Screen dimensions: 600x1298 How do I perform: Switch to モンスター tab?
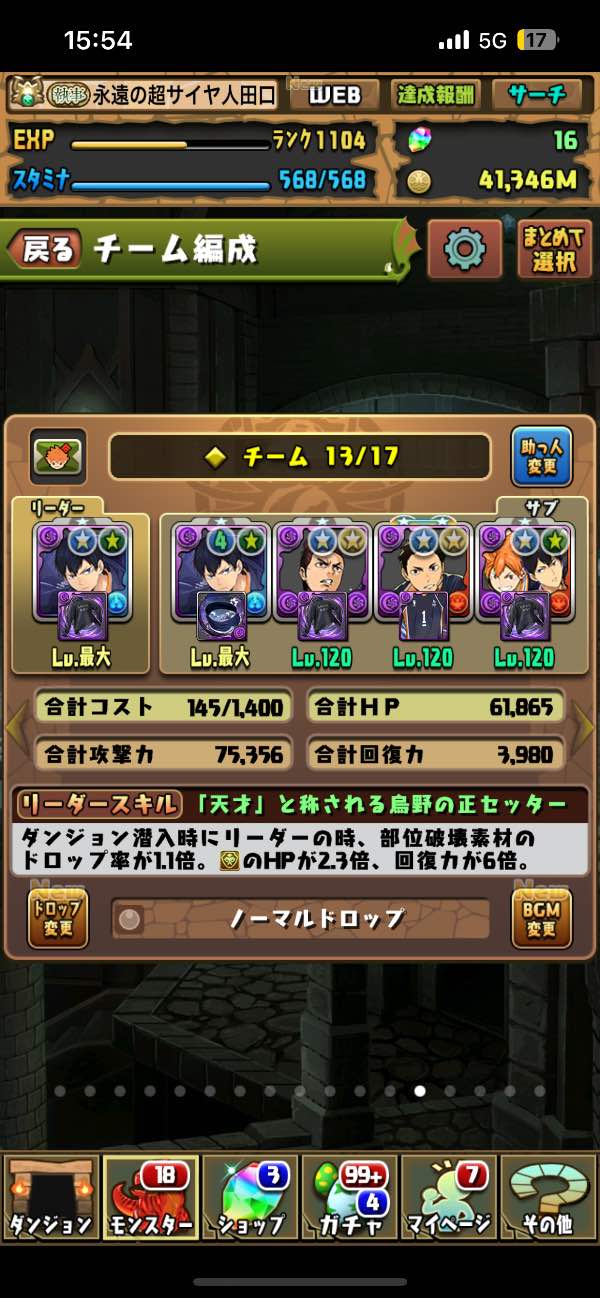pyautogui.click(x=150, y=1198)
